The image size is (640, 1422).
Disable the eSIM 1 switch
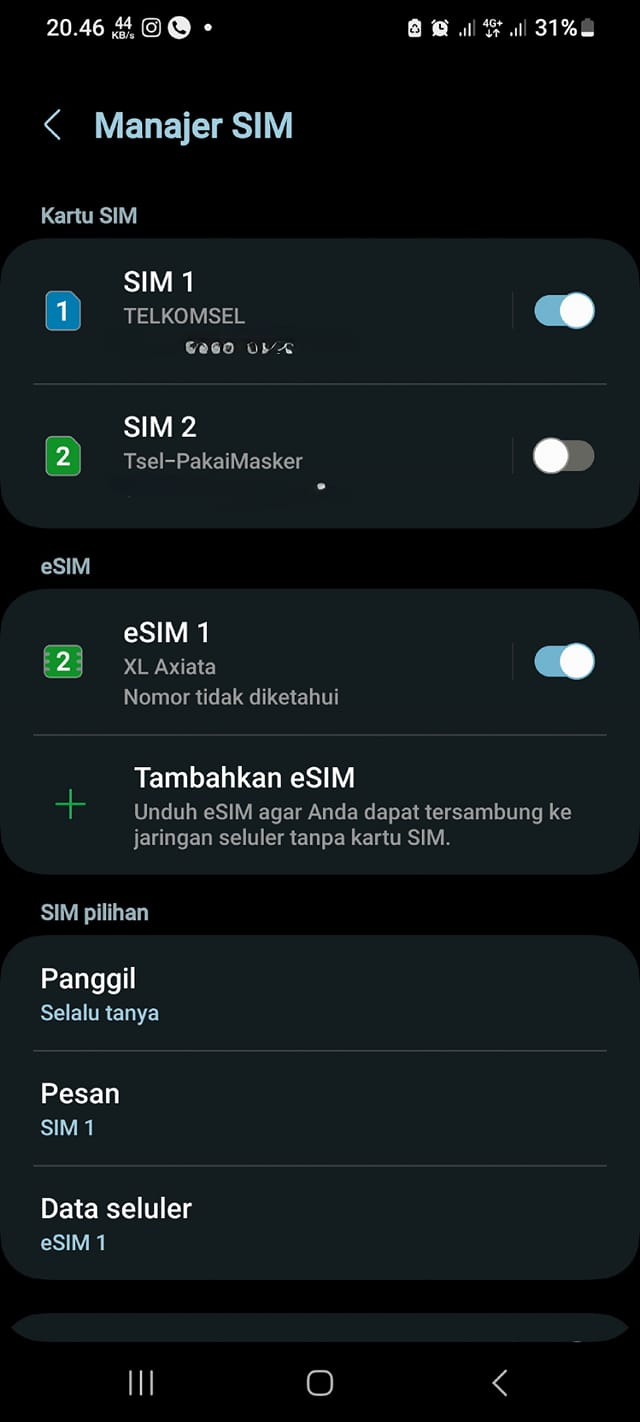564,662
